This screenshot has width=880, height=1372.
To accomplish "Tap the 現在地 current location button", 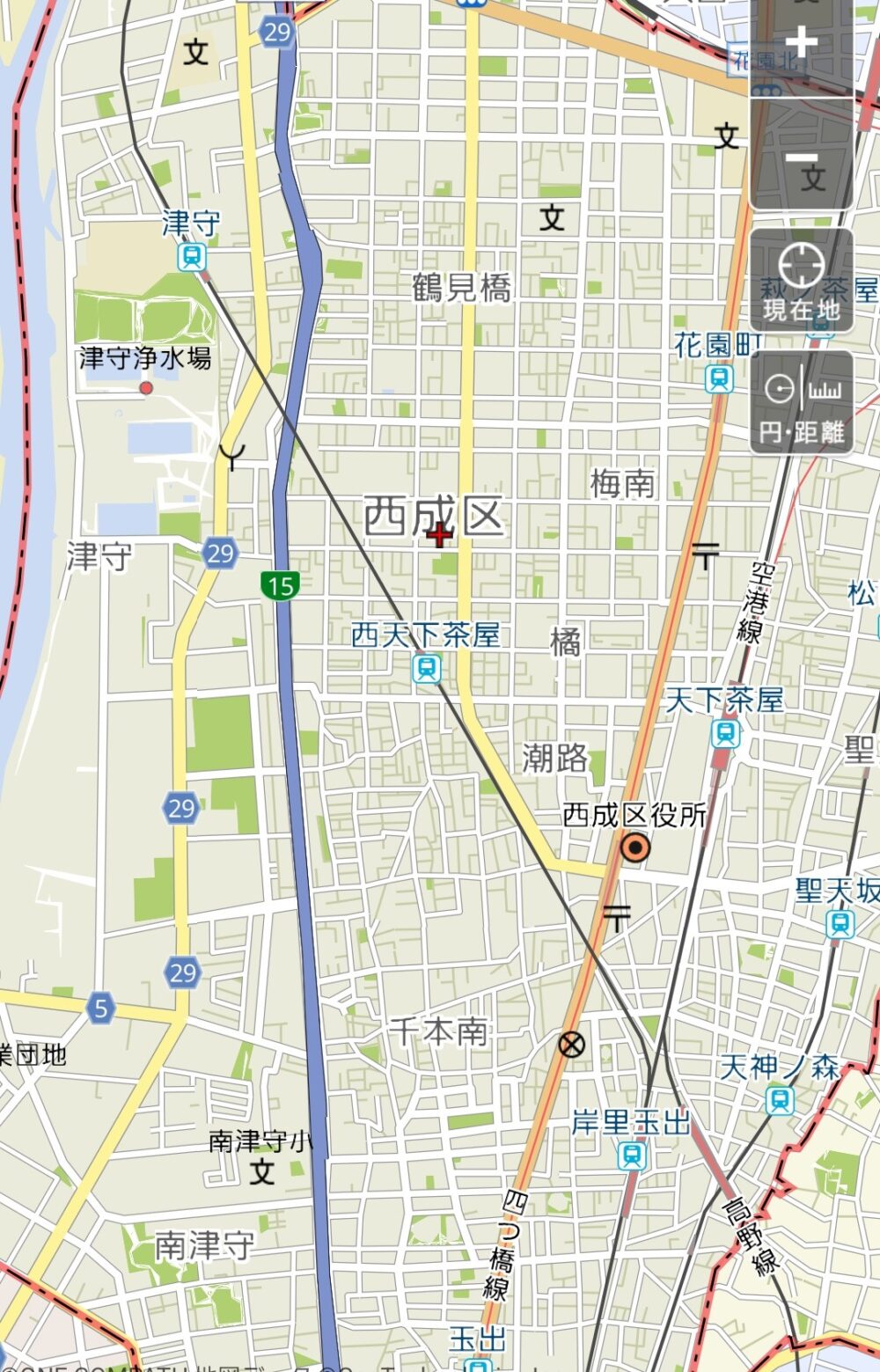I will [x=801, y=280].
